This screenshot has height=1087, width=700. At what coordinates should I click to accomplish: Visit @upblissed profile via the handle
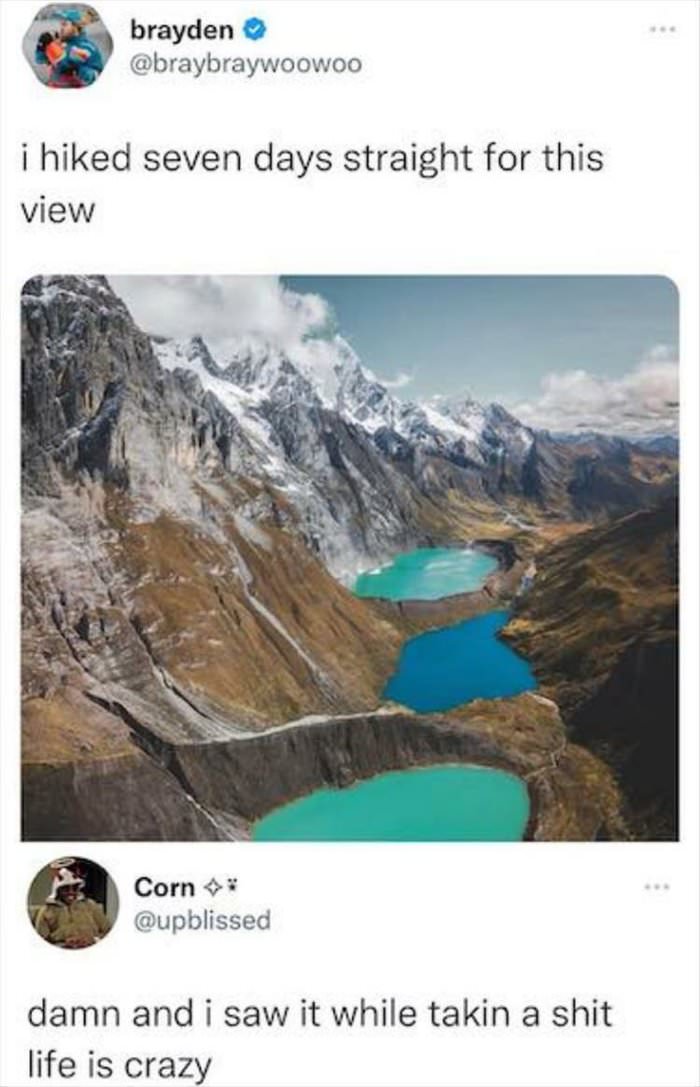[x=202, y=919]
